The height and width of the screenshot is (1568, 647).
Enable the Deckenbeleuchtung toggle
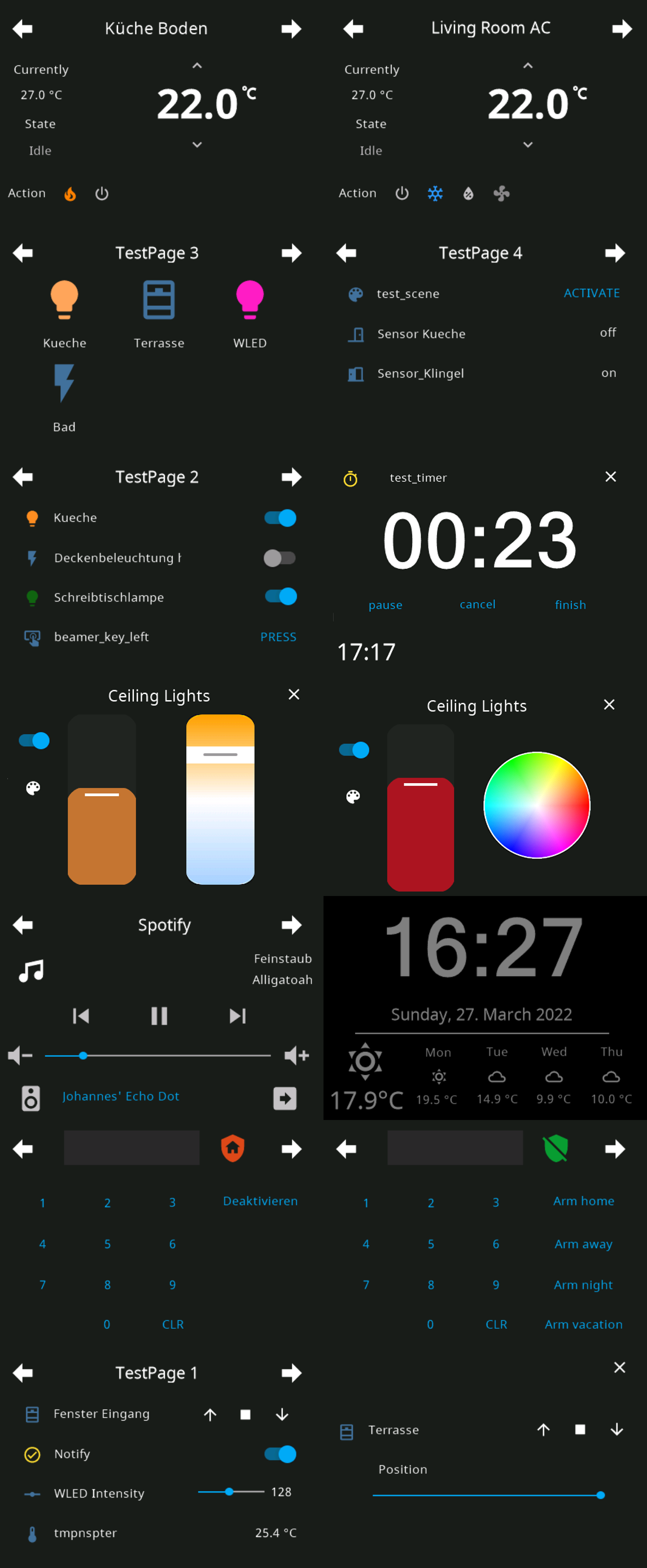pyautogui.click(x=279, y=557)
